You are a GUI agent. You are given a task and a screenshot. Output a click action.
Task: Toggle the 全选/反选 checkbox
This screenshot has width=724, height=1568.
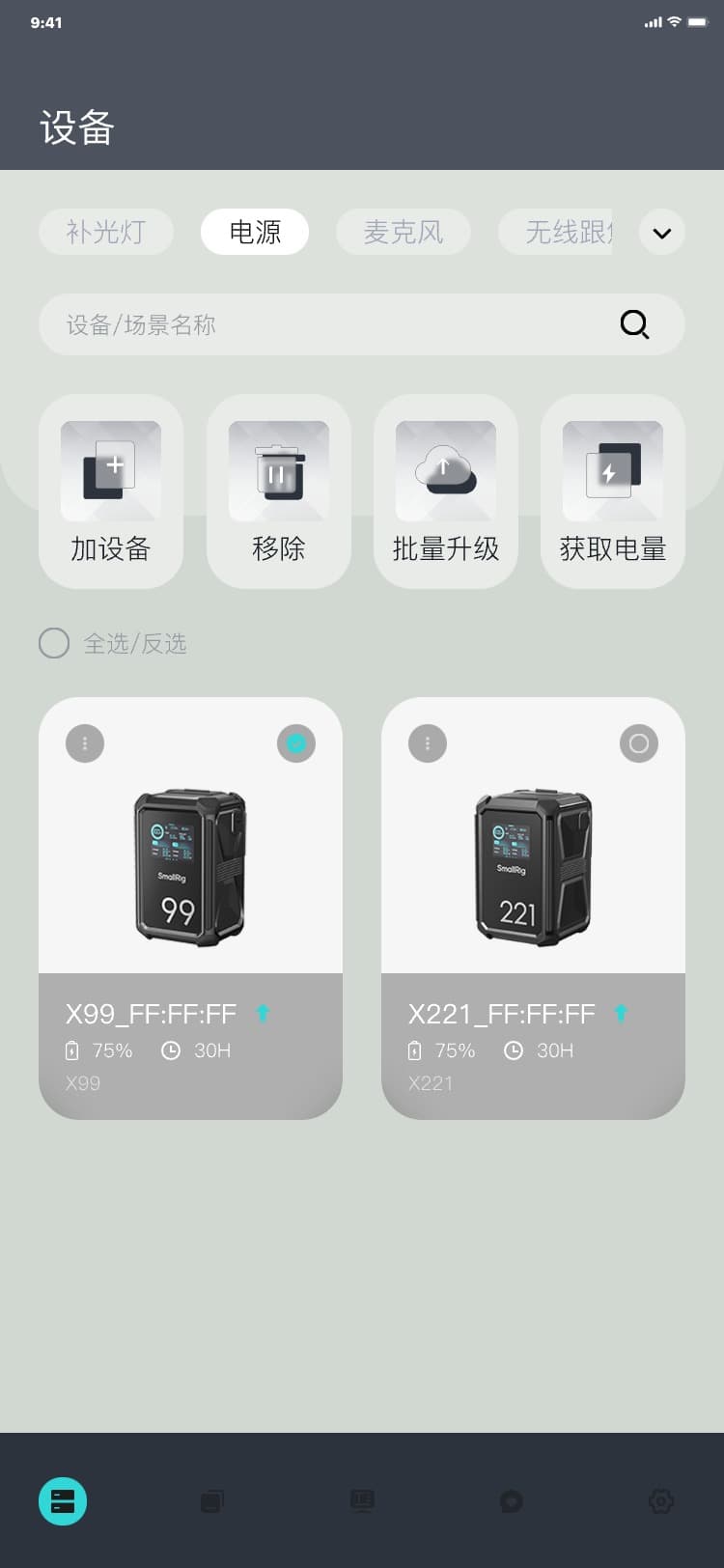pyautogui.click(x=54, y=643)
